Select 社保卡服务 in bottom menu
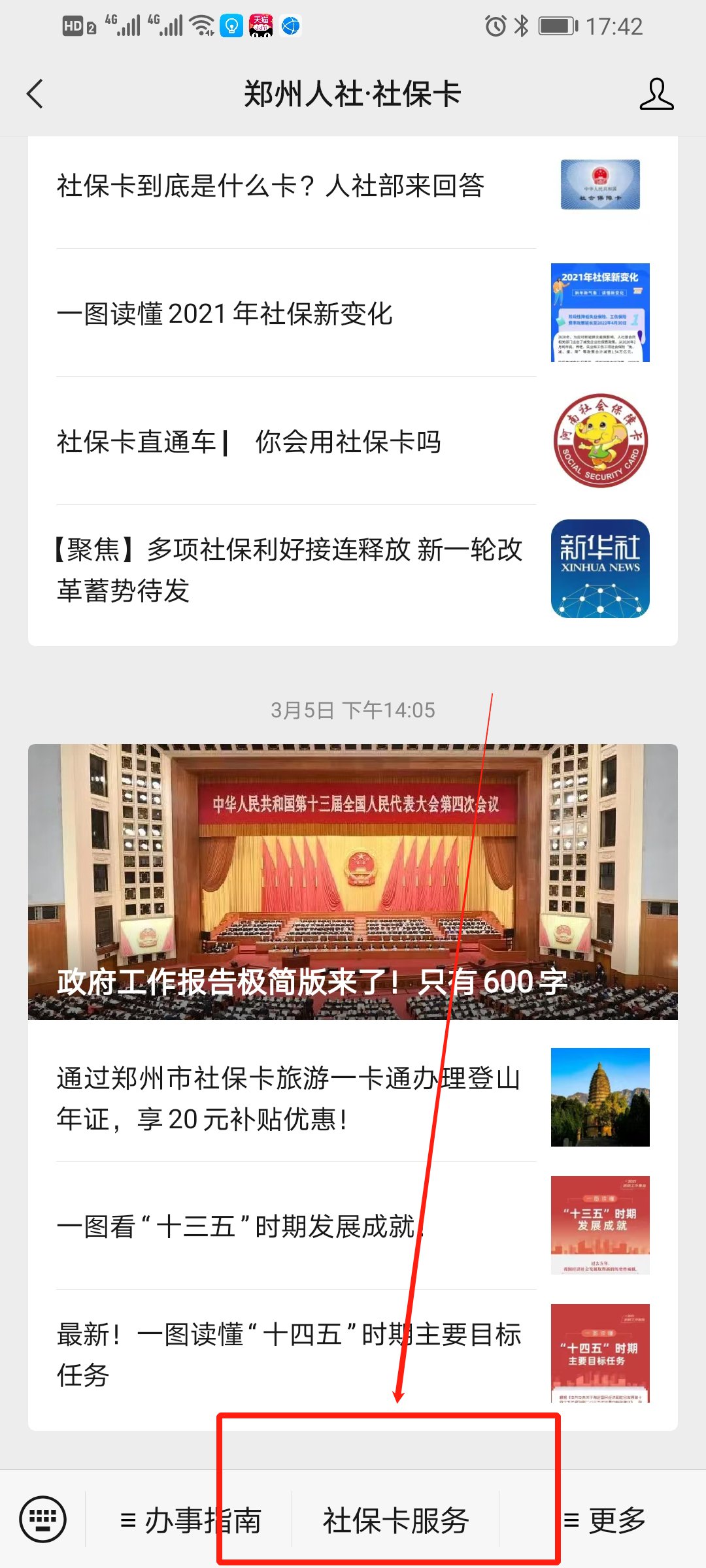 395,1520
